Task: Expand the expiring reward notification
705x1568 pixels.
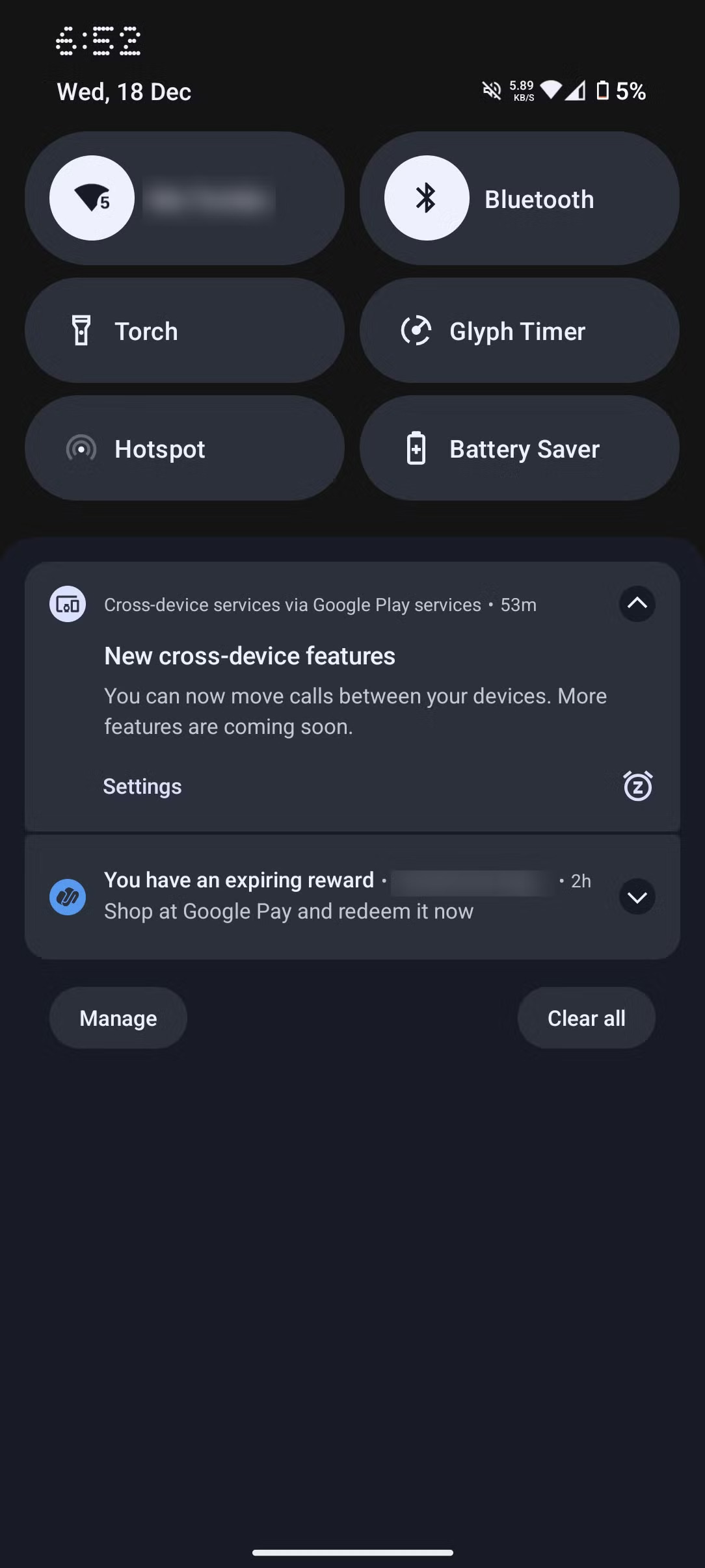Action: point(637,897)
